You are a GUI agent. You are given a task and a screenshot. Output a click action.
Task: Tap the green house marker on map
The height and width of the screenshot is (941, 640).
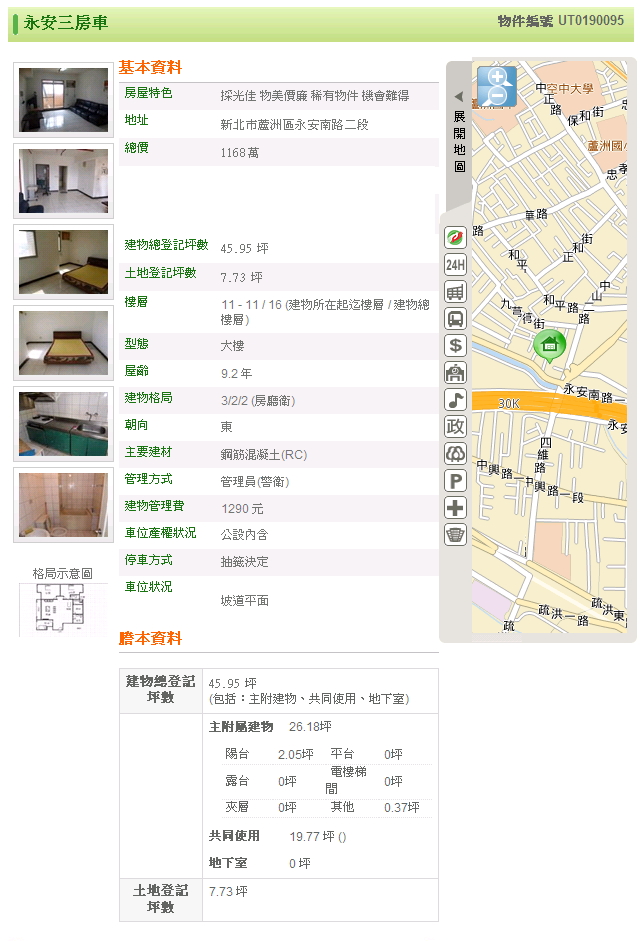(549, 345)
